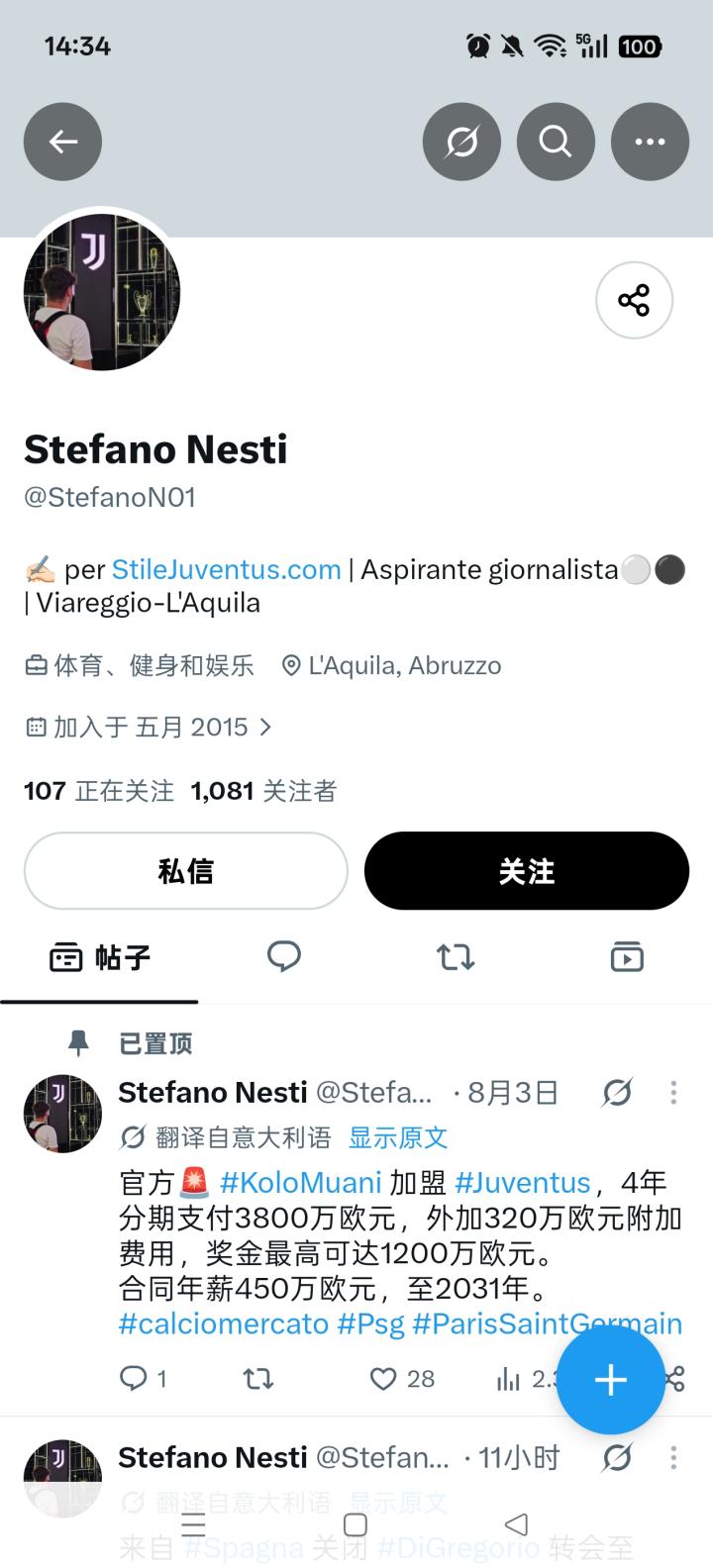
Task: View Stefano Nesti's profile photo
Action: [x=102, y=292]
